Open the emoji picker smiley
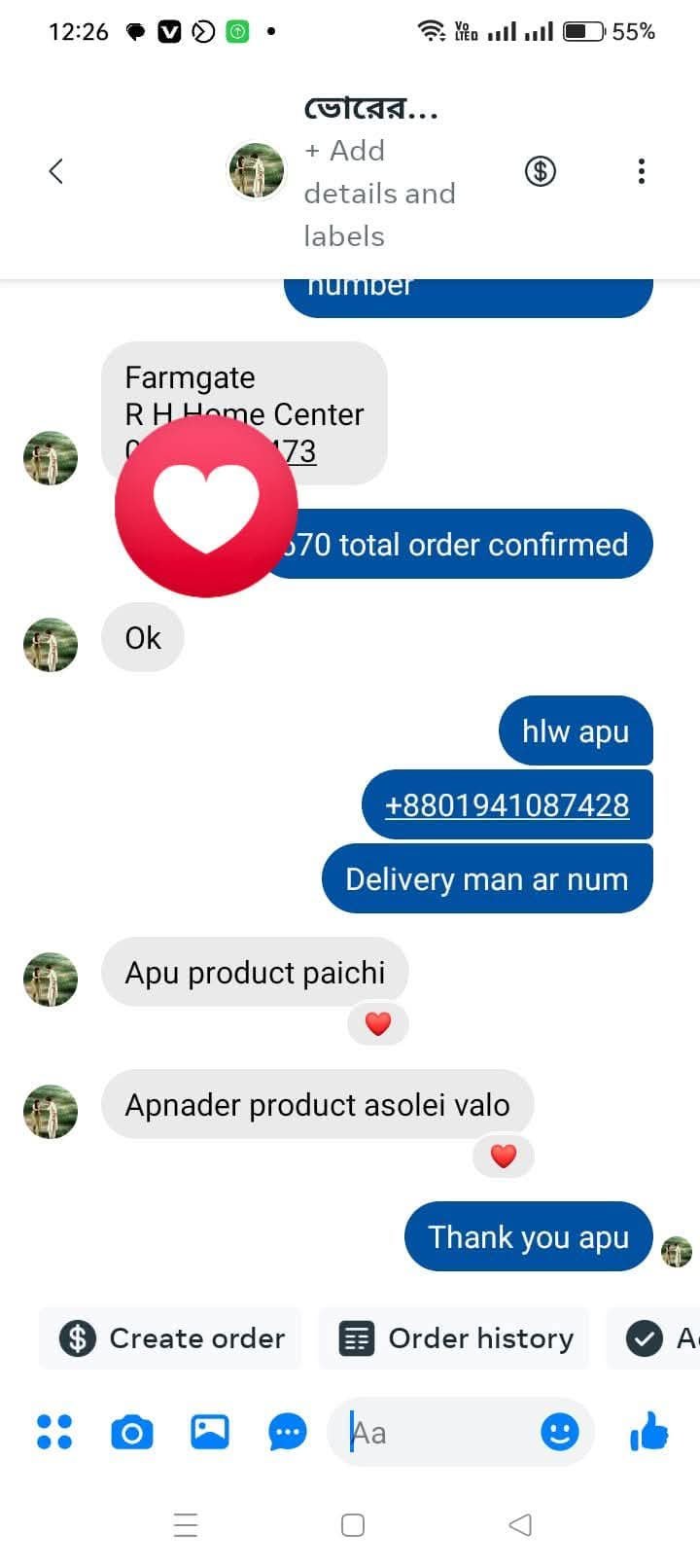700x1568 pixels. coord(560,1432)
